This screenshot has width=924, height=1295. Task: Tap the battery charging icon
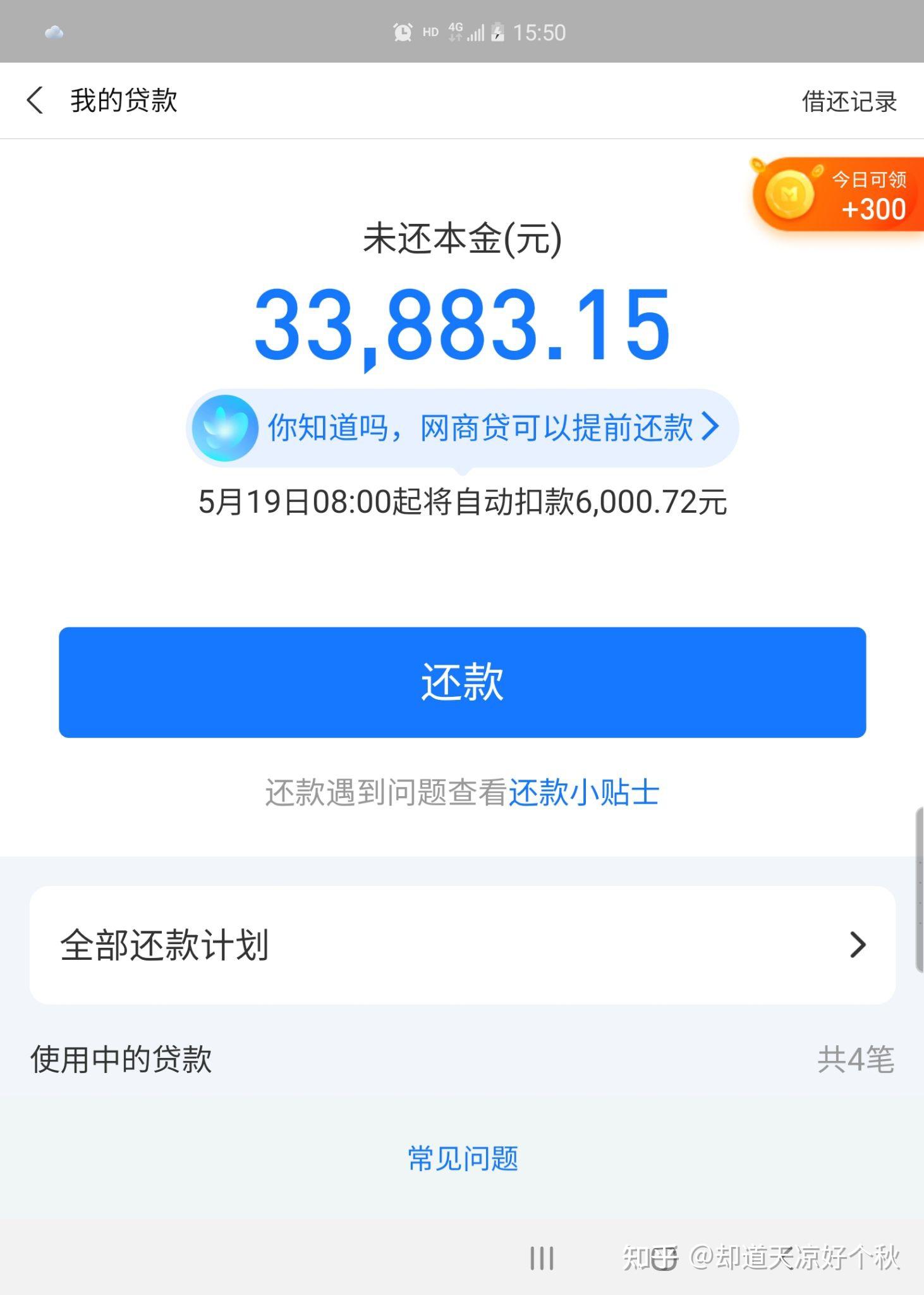[x=497, y=33]
